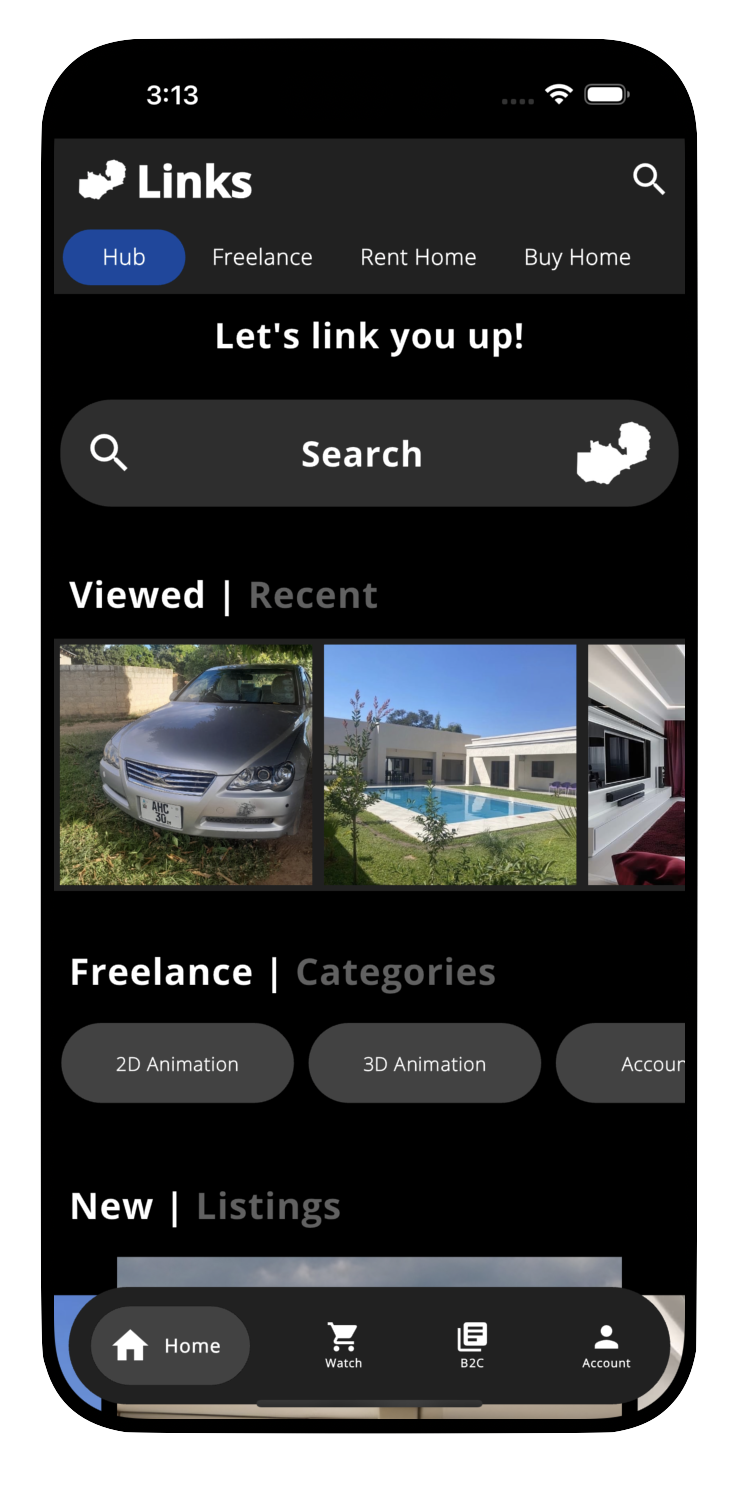Open the Account tab
This screenshot has height=1488, width=746.
click(x=606, y=1346)
